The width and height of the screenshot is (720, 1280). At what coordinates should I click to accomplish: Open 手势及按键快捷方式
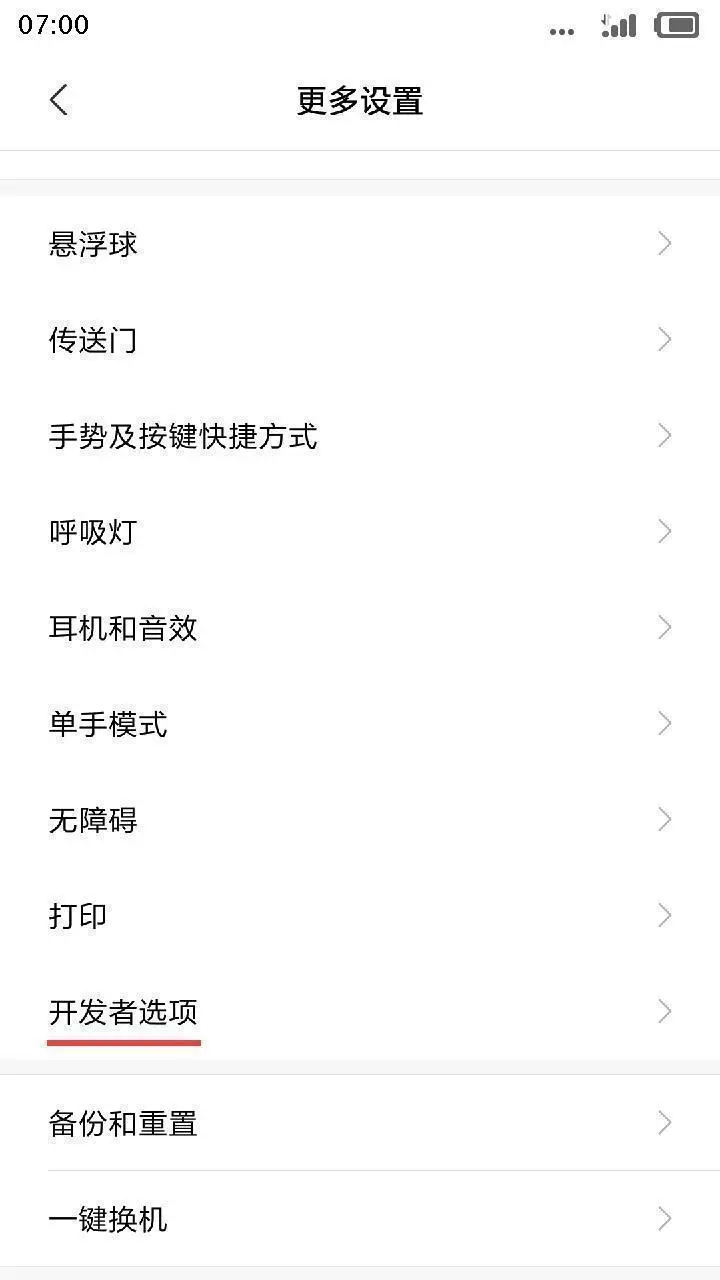[360, 436]
